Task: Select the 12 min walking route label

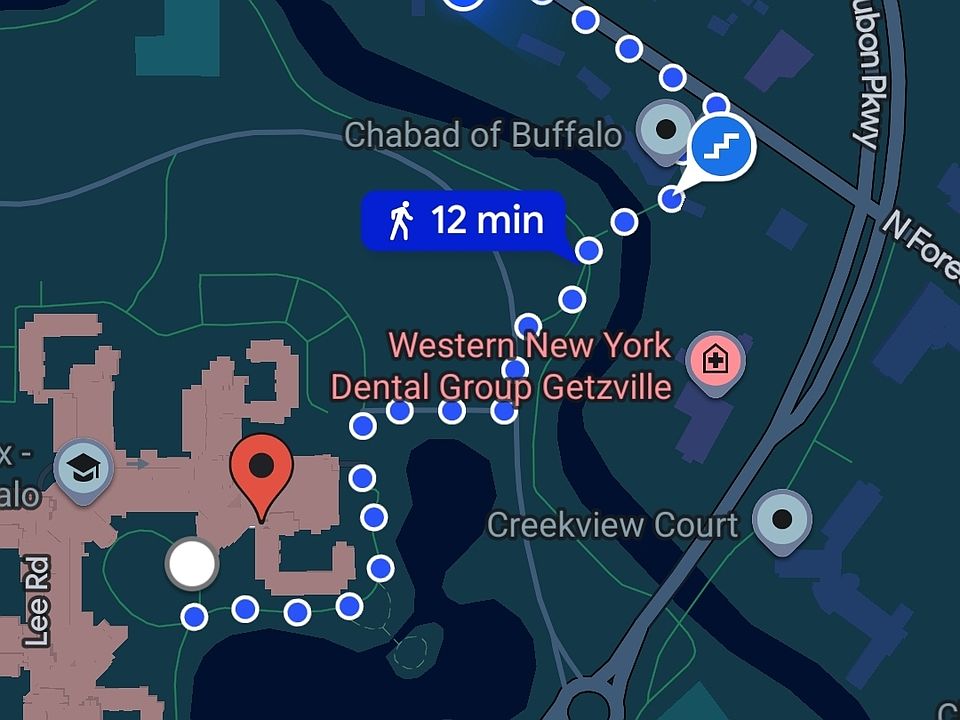Action: (465, 220)
